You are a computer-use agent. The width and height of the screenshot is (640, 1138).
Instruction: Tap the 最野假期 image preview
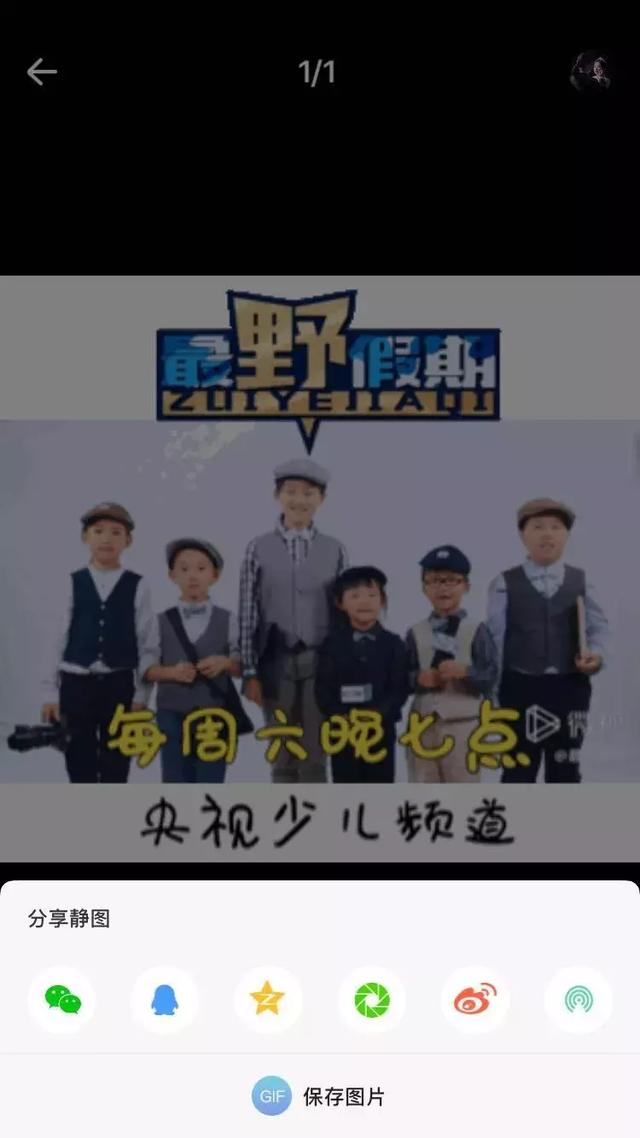[320, 568]
